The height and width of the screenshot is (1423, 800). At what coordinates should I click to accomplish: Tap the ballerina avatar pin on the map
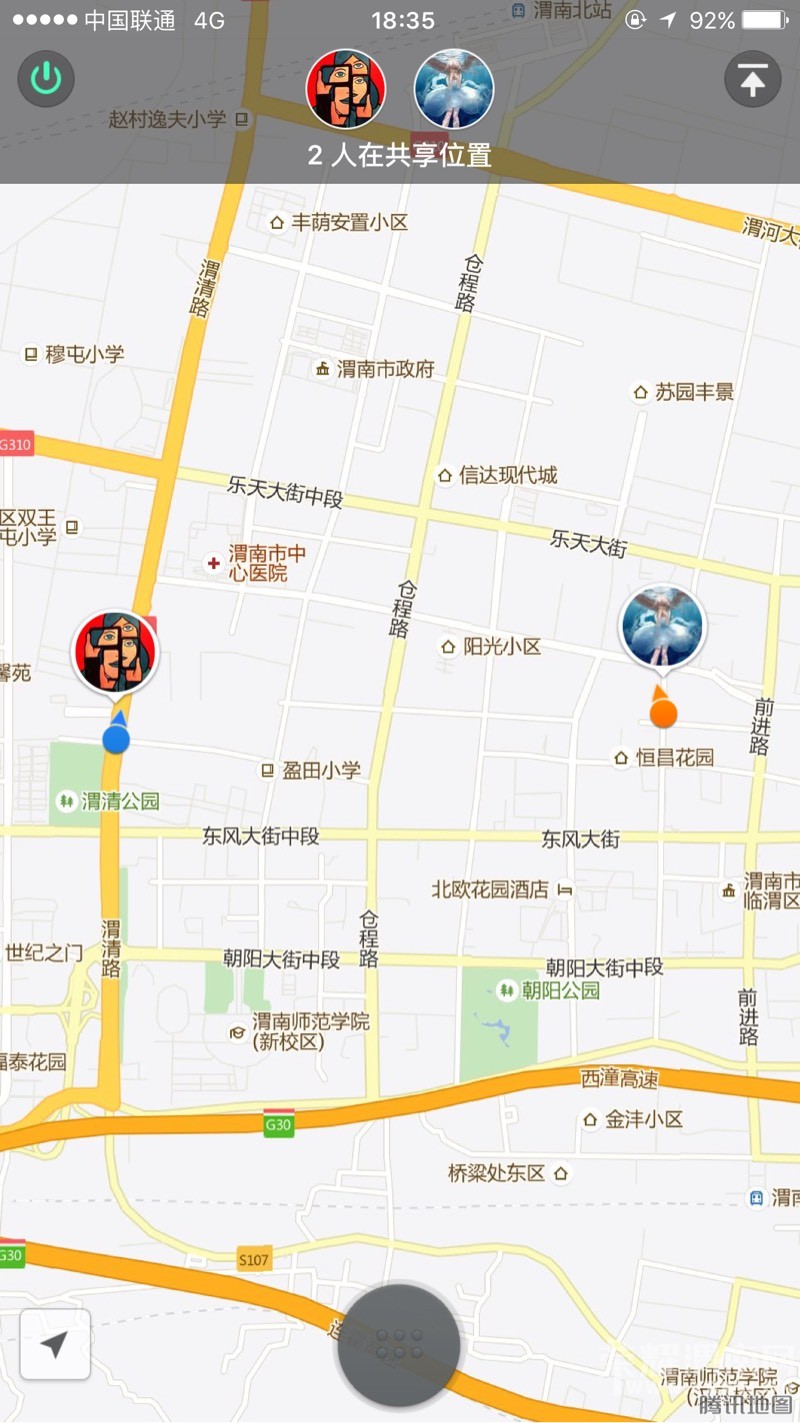[x=661, y=628]
